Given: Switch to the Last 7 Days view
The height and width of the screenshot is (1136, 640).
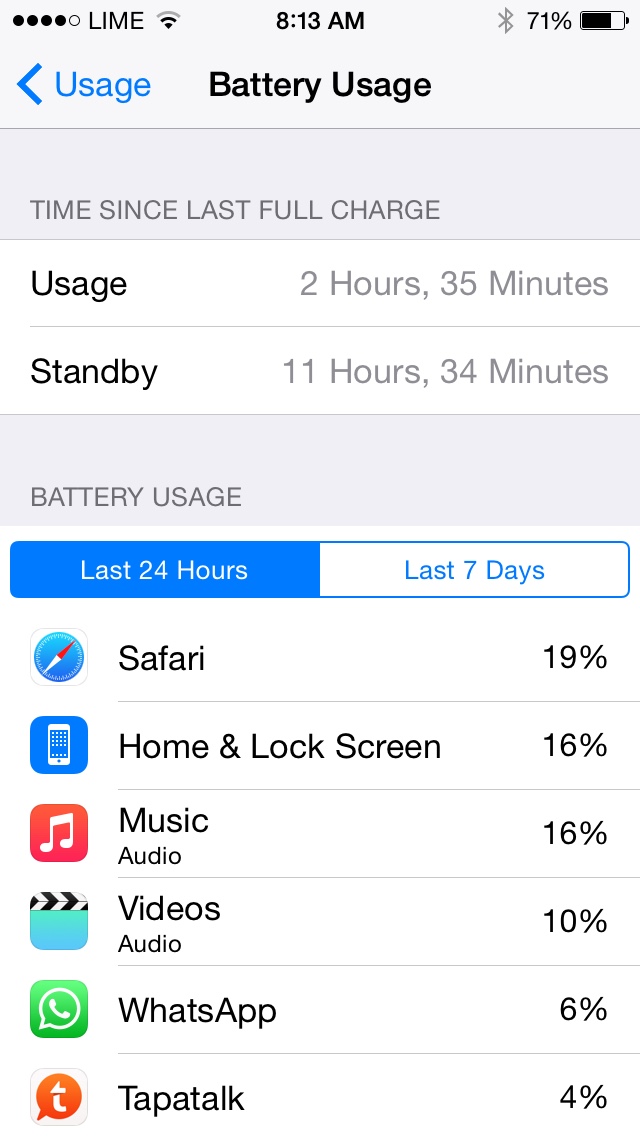Looking at the screenshot, I should pyautogui.click(x=474, y=570).
